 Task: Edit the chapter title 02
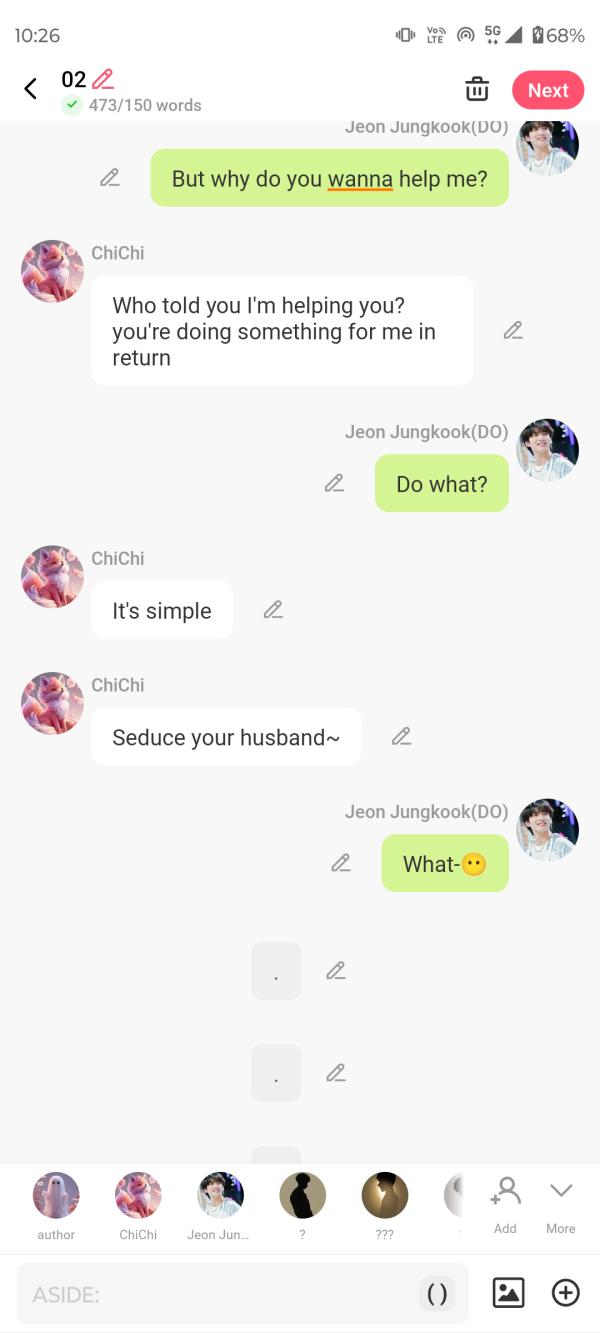pos(102,79)
